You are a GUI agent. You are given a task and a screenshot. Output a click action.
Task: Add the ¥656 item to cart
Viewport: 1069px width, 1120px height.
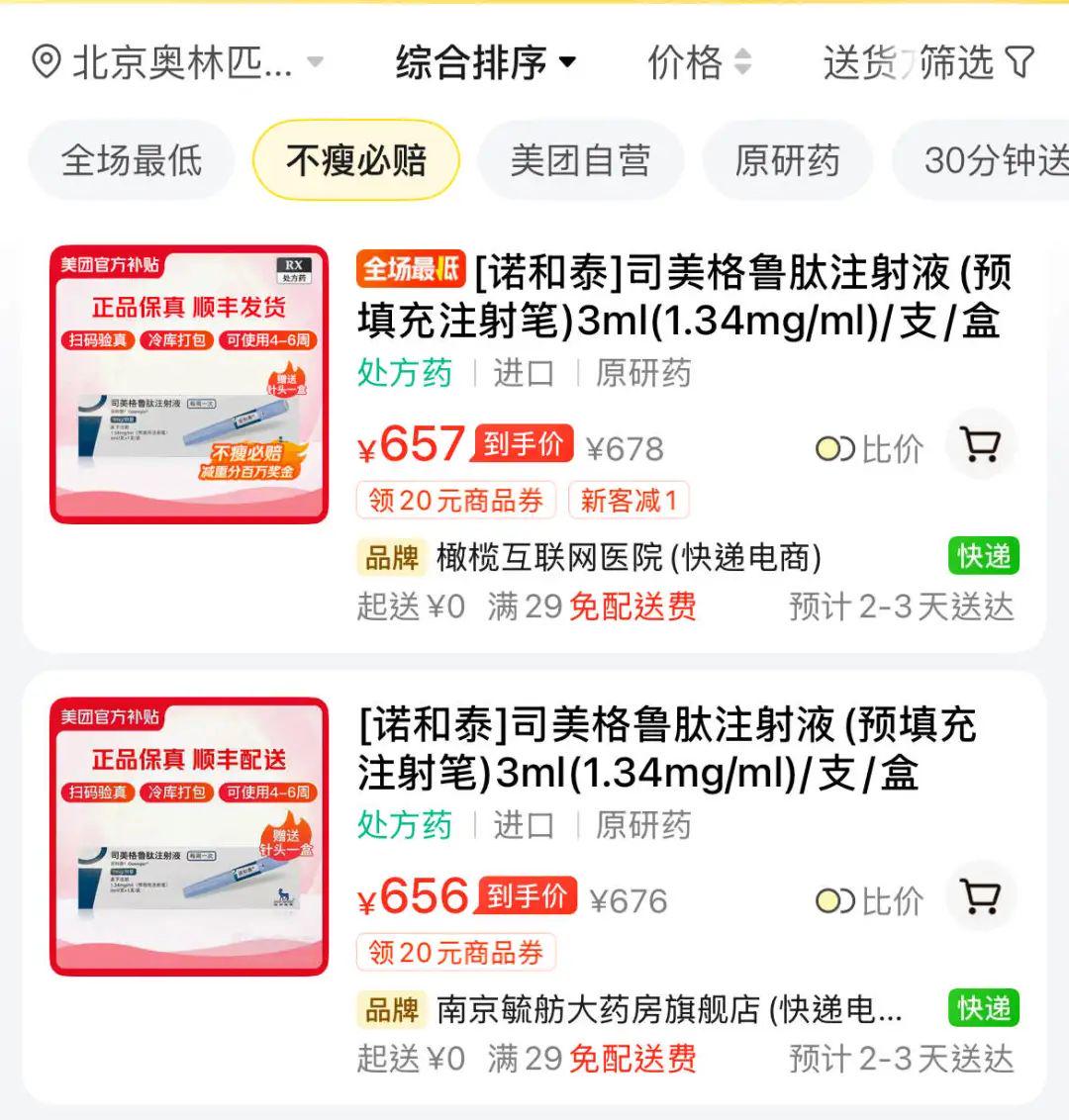pyautogui.click(x=980, y=898)
